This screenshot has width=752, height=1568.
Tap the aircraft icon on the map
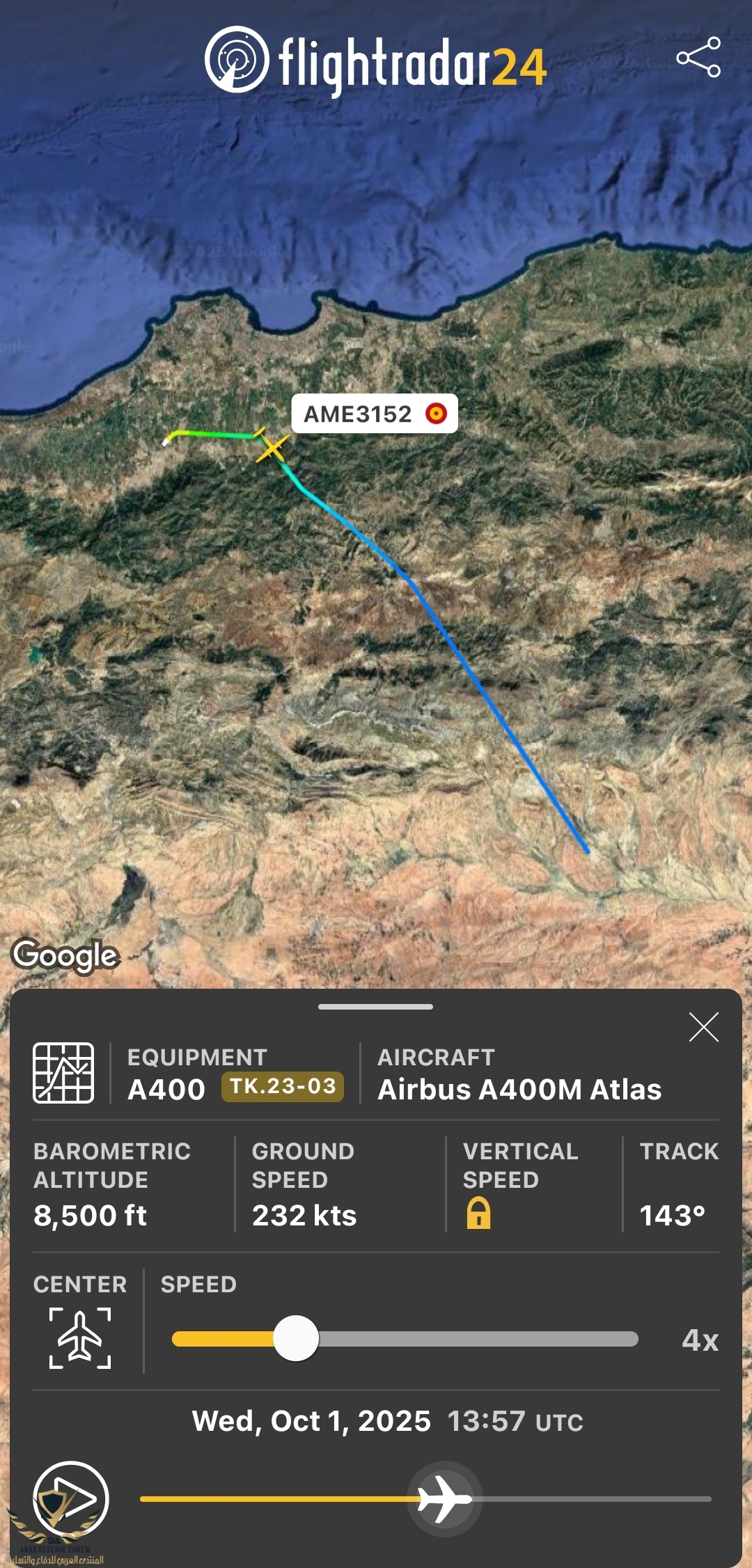pyautogui.click(x=271, y=446)
